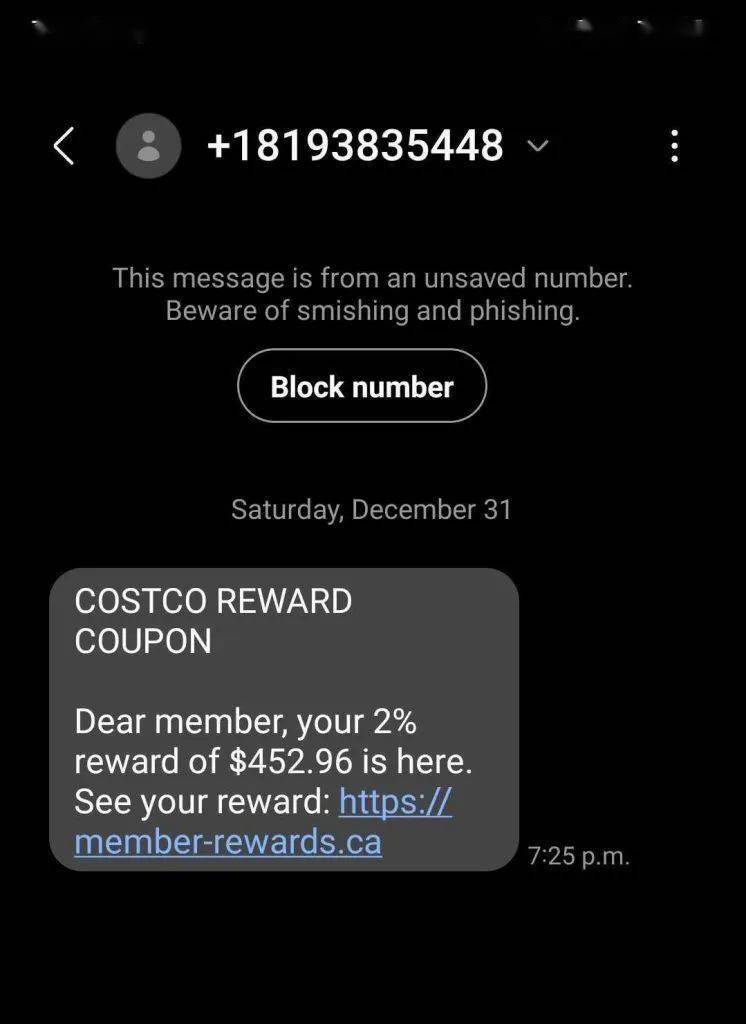The image size is (746, 1024).
Task: Go back to the conversations list
Action: click(63, 147)
